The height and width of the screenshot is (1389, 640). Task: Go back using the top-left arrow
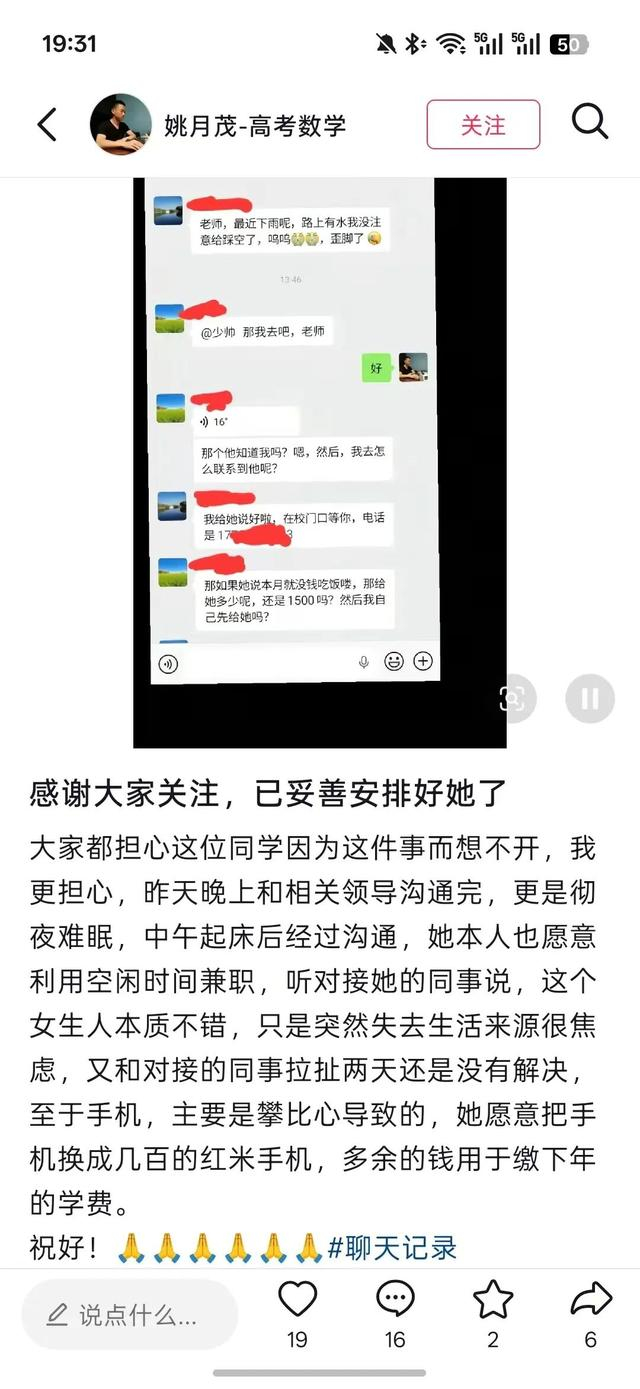coord(46,125)
